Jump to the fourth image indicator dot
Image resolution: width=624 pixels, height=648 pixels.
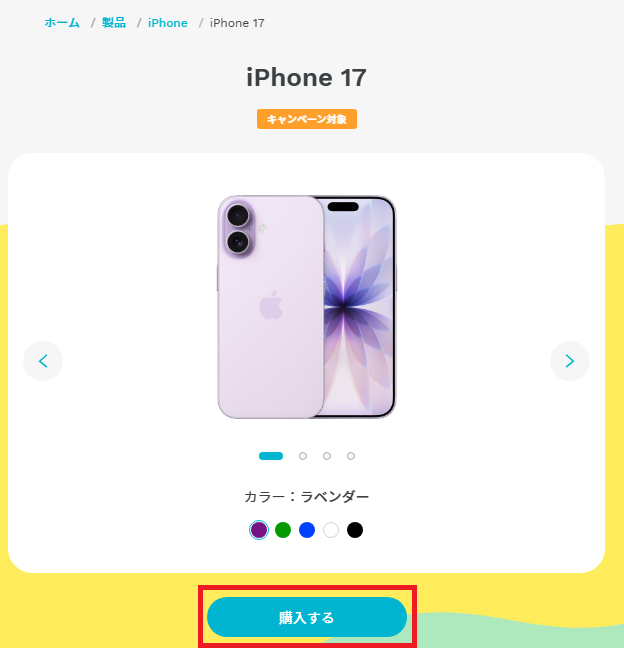tap(351, 456)
